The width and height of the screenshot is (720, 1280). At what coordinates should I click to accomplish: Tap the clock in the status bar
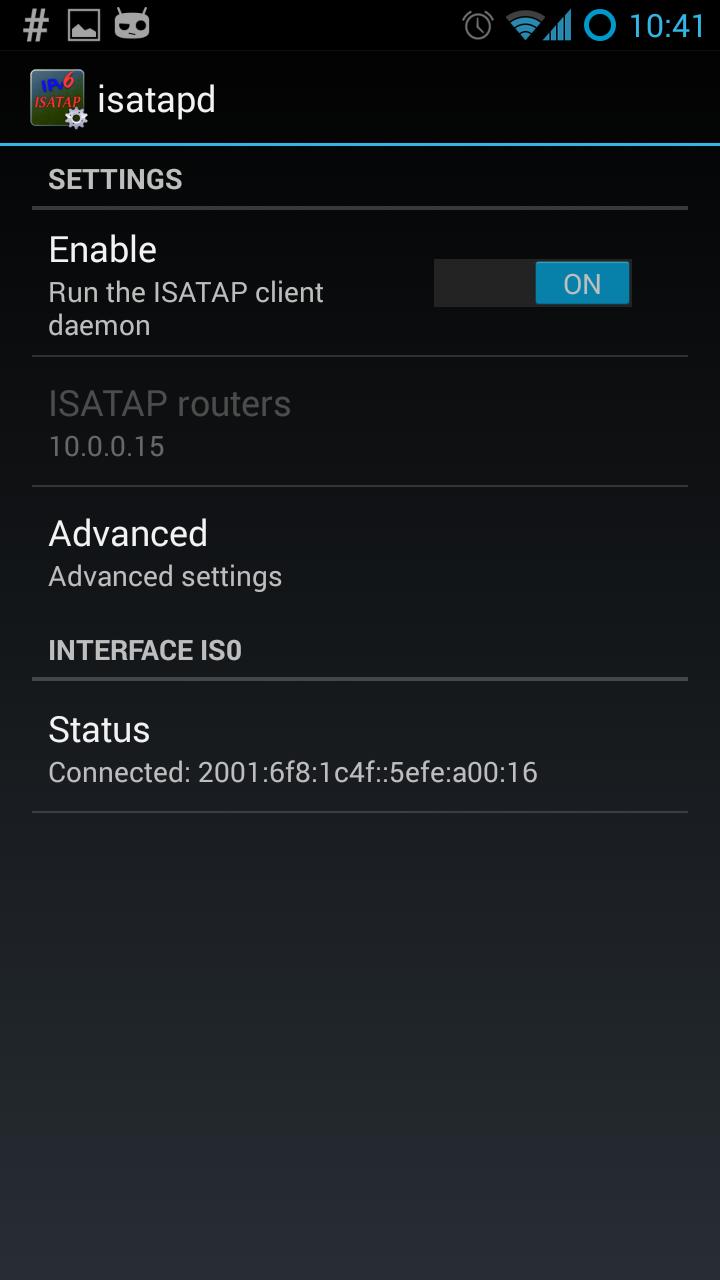(x=664, y=23)
